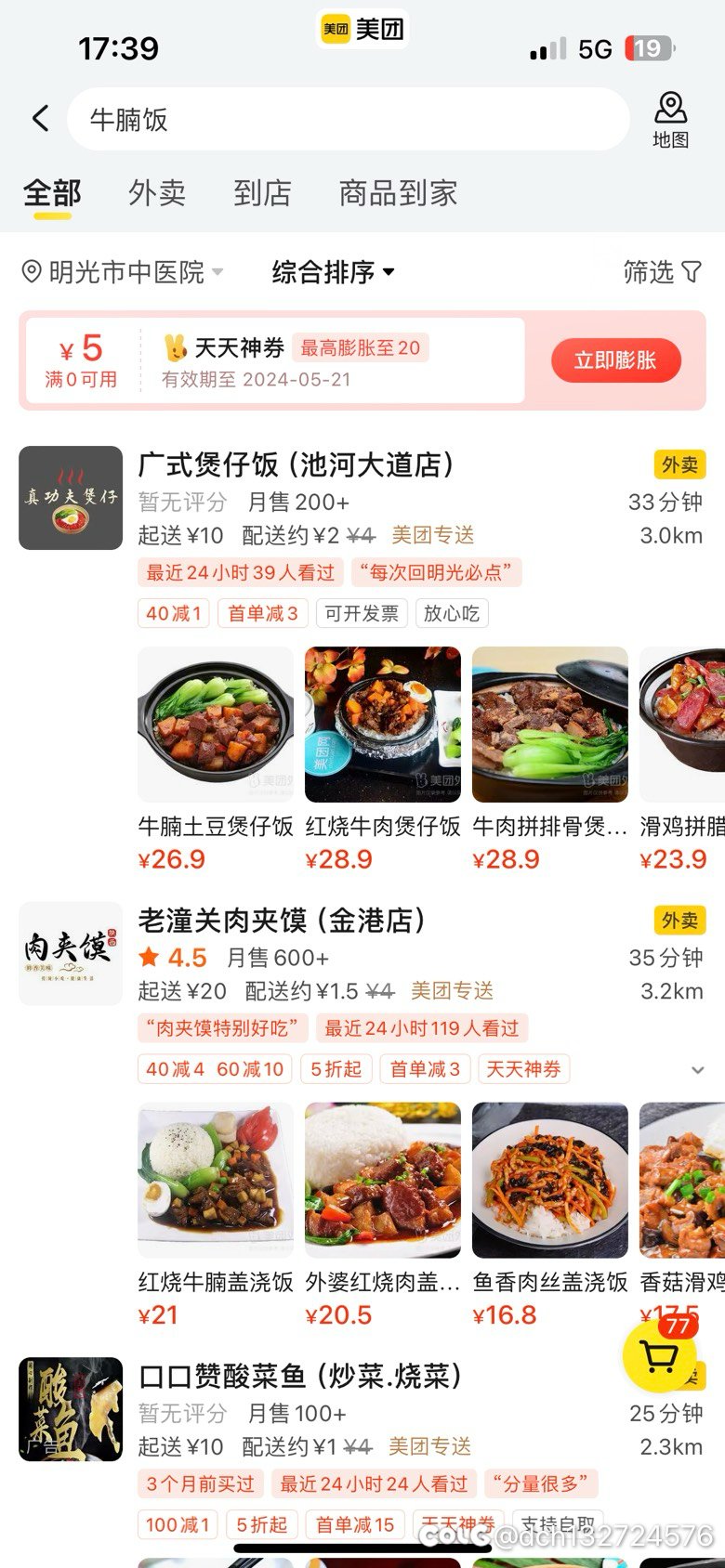
Task: View the 红烧牛肉煲仔饭 dish
Action: click(383, 725)
